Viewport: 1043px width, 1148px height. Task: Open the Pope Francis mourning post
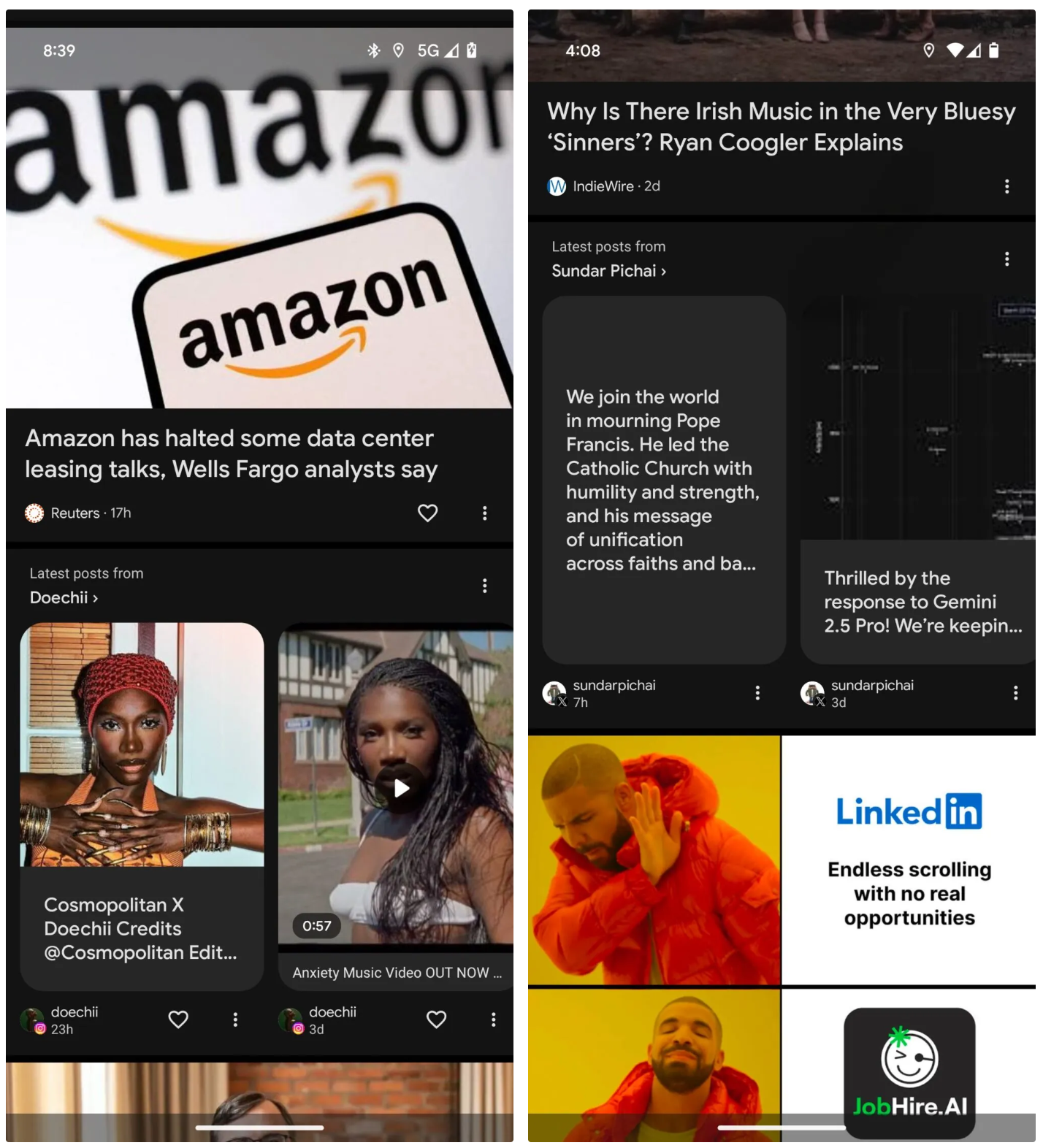(663, 480)
